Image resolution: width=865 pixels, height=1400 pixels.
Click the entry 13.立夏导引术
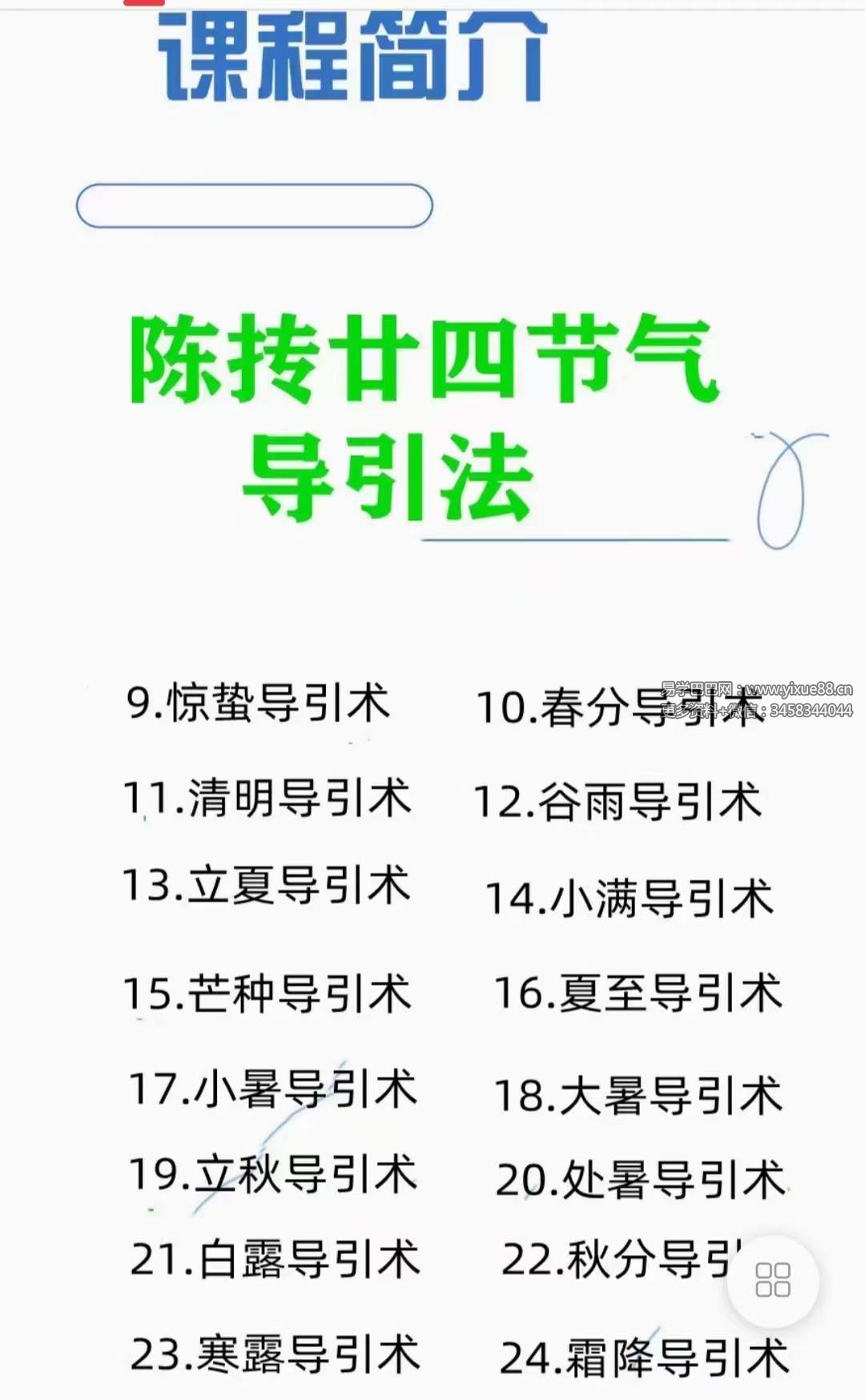(268, 886)
